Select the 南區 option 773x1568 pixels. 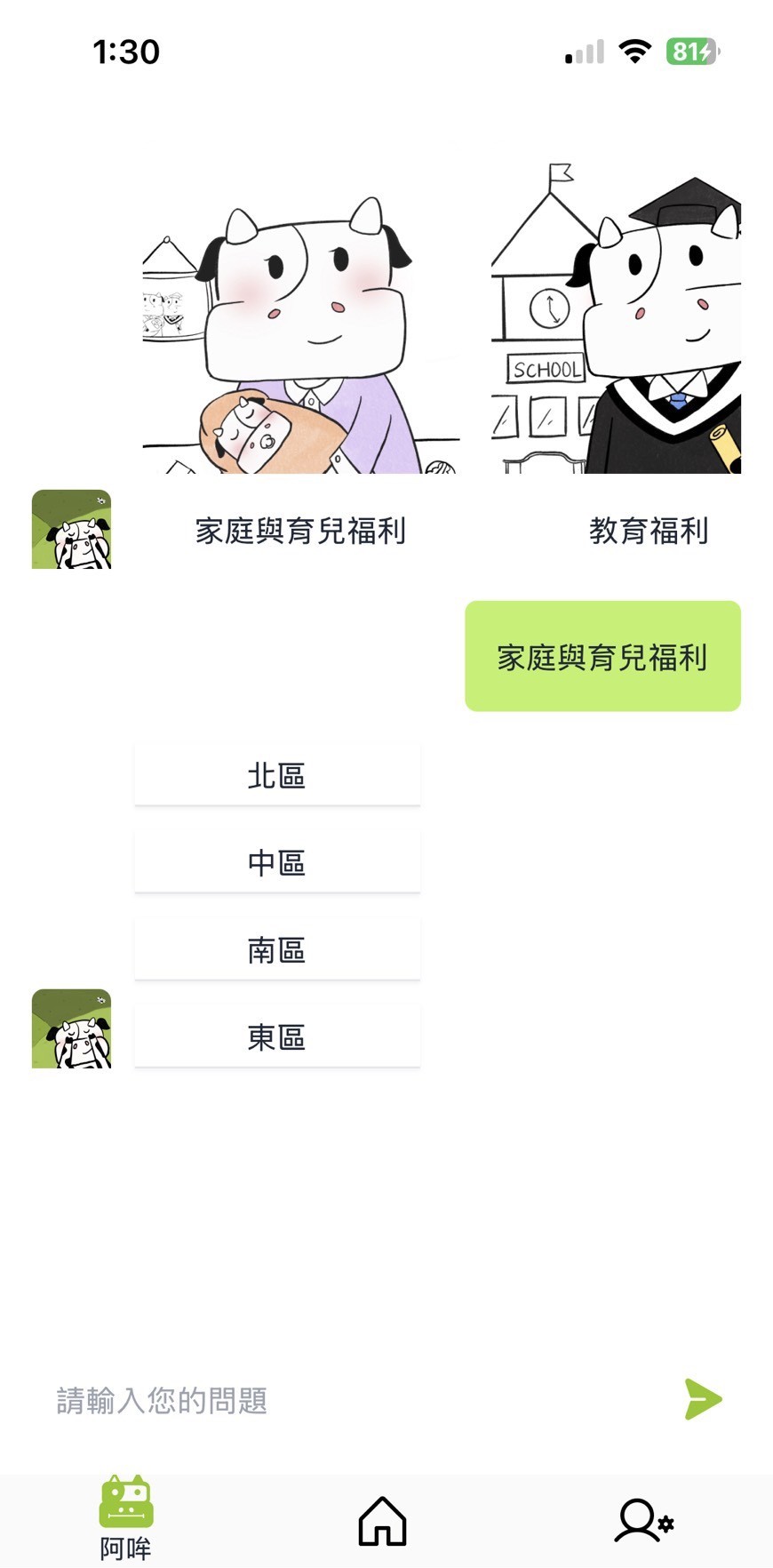(x=276, y=950)
